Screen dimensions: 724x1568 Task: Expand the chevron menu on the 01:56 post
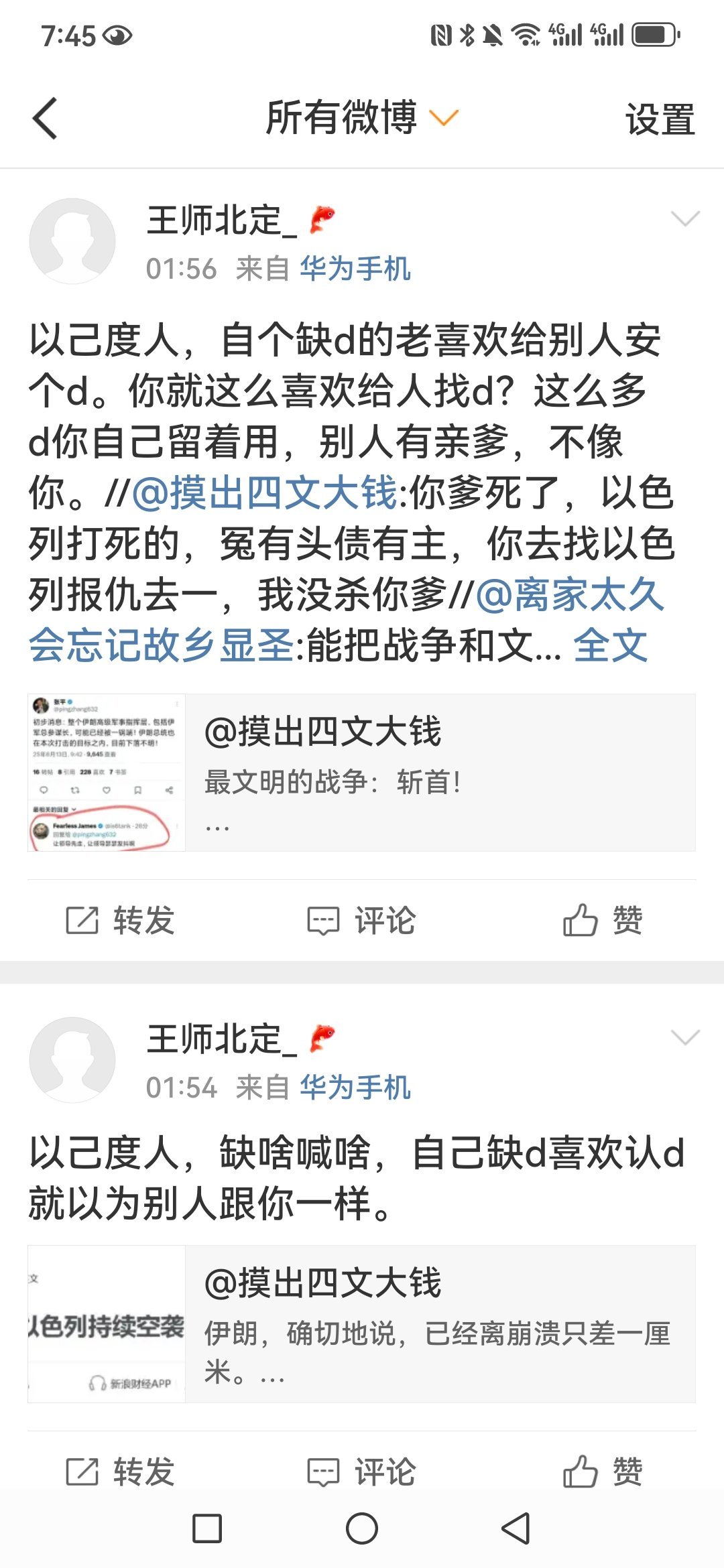coord(684,219)
